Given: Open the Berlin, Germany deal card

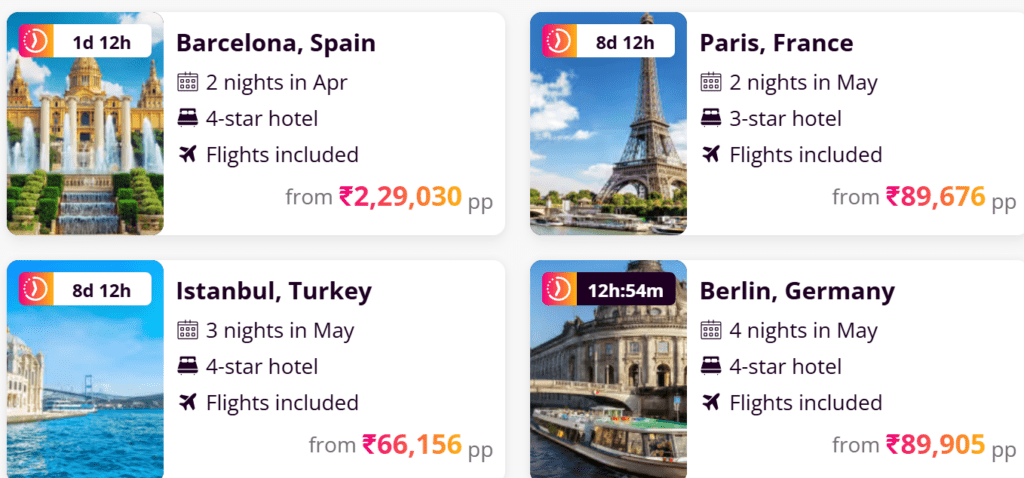Looking at the screenshot, I should [x=797, y=292].
